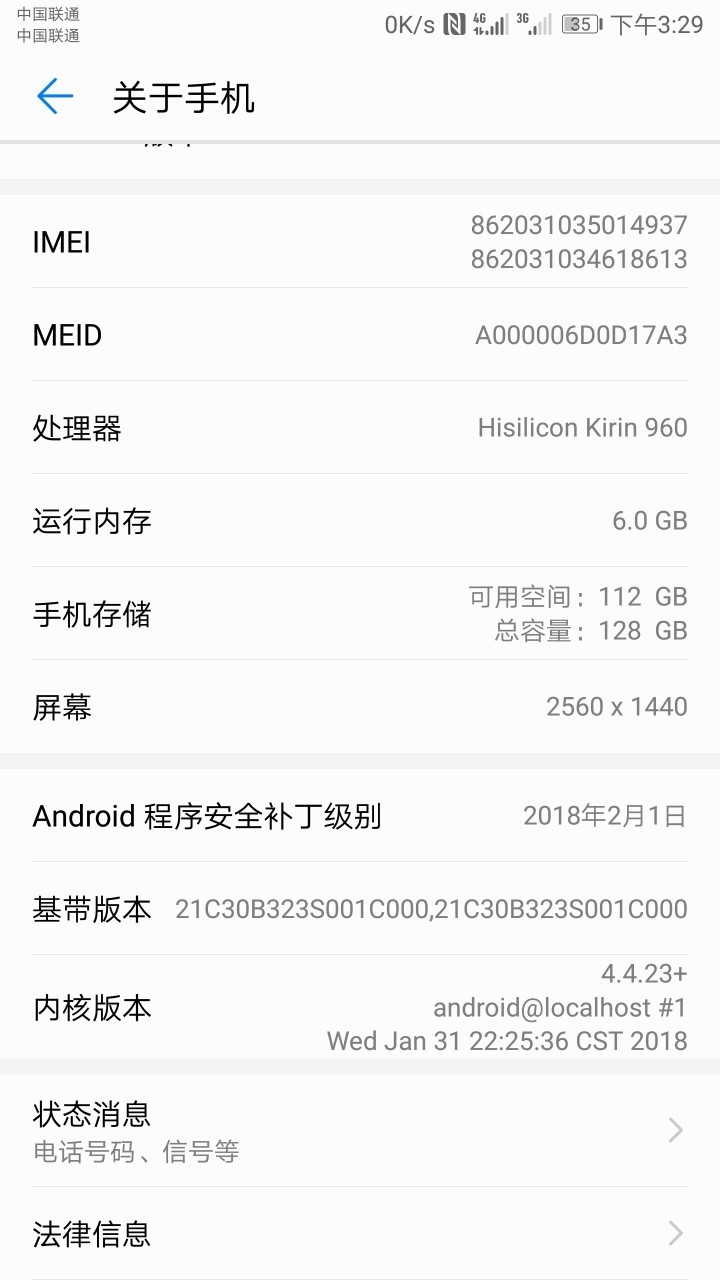The width and height of the screenshot is (720, 1280).
Task: Tap the chevron next to 状态消息
Action: 674,1130
